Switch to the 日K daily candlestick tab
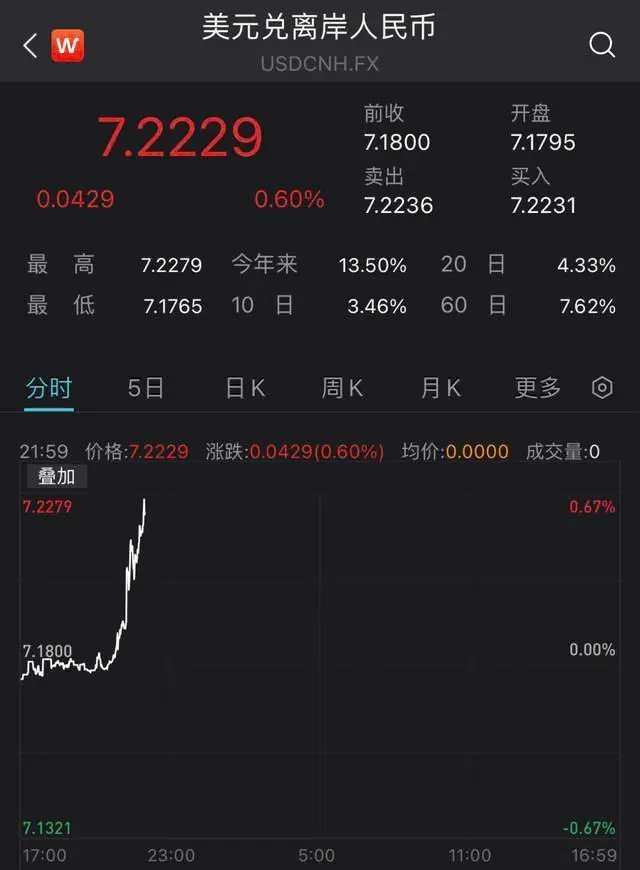 (245, 388)
